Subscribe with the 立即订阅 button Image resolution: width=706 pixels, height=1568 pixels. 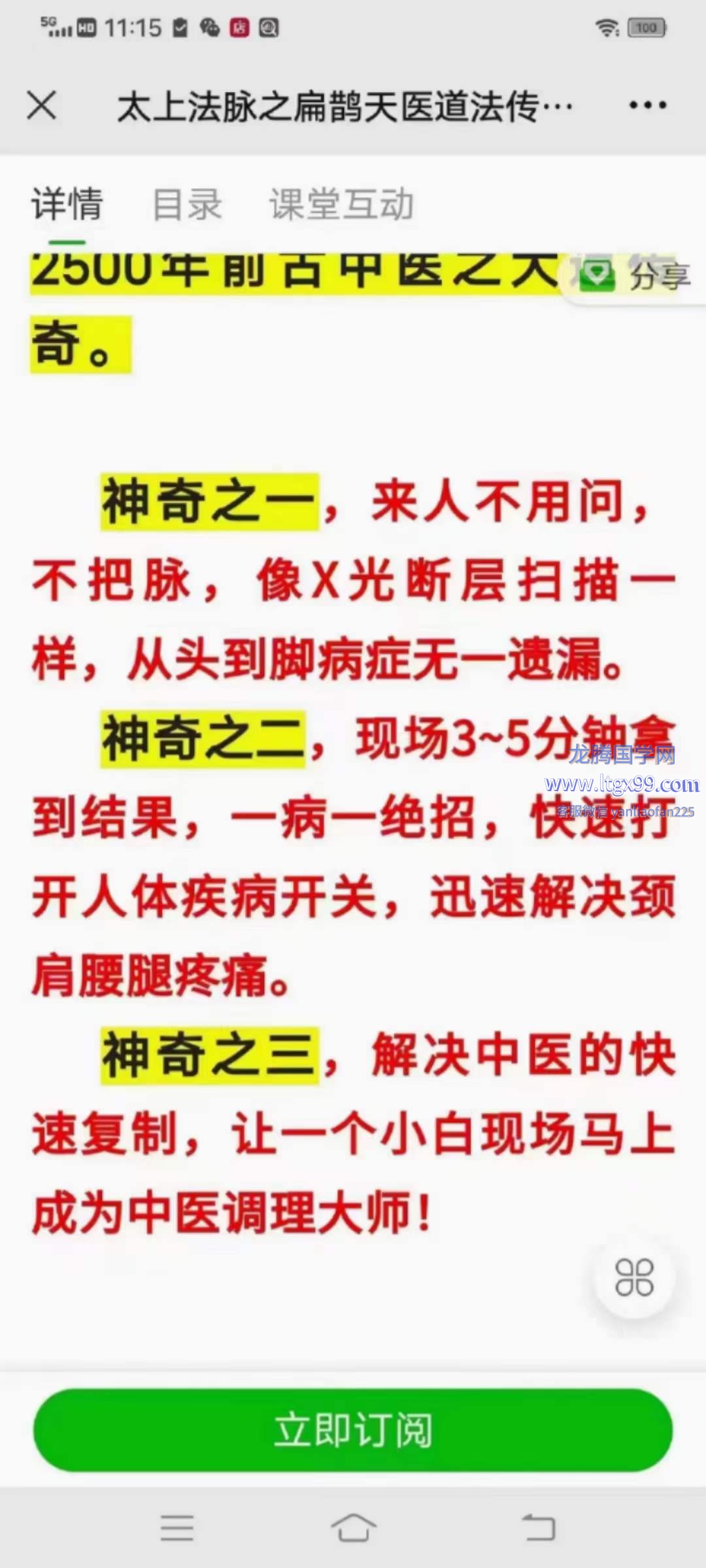click(x=353, y=1429)
